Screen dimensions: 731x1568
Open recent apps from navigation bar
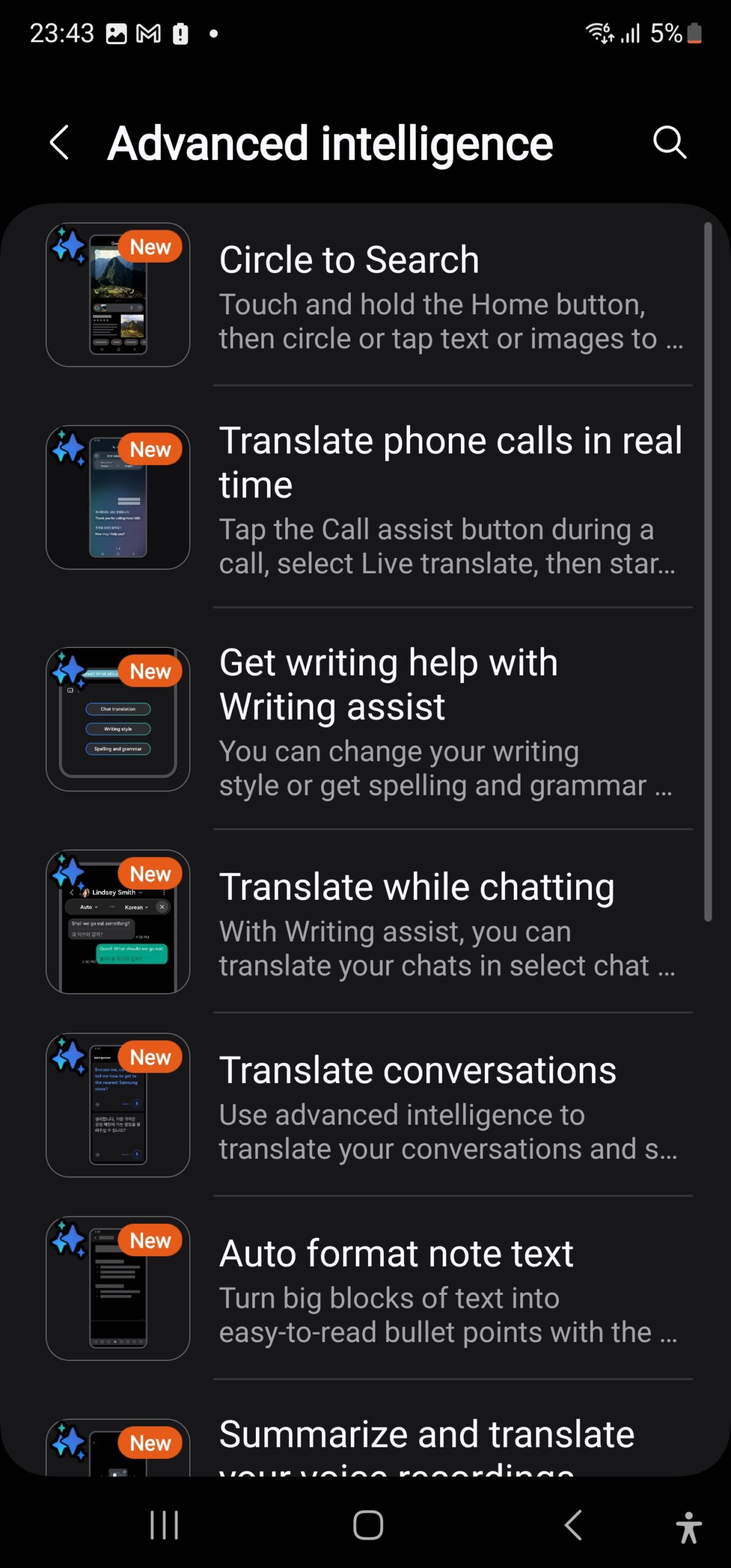click(164, 1525)
